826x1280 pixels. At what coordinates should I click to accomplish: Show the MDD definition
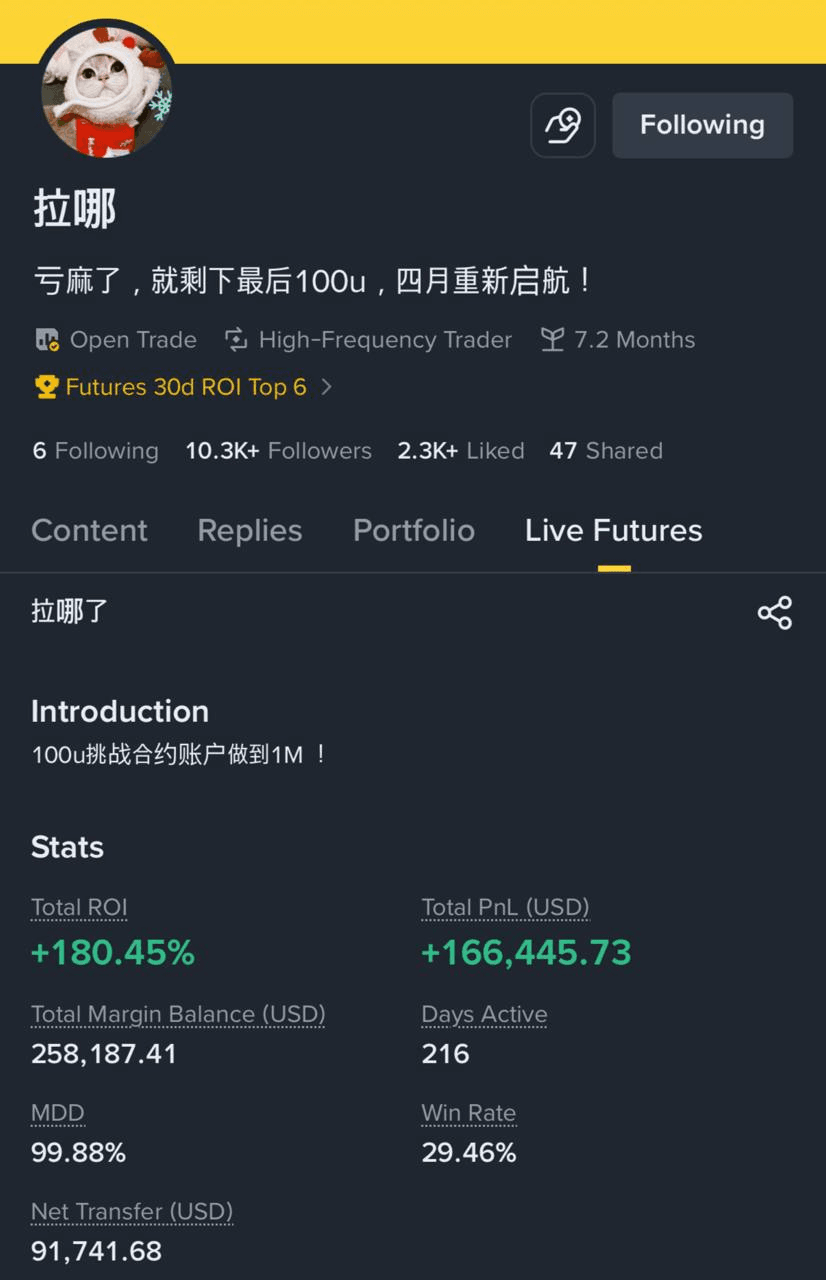[x=57, y=1113]
